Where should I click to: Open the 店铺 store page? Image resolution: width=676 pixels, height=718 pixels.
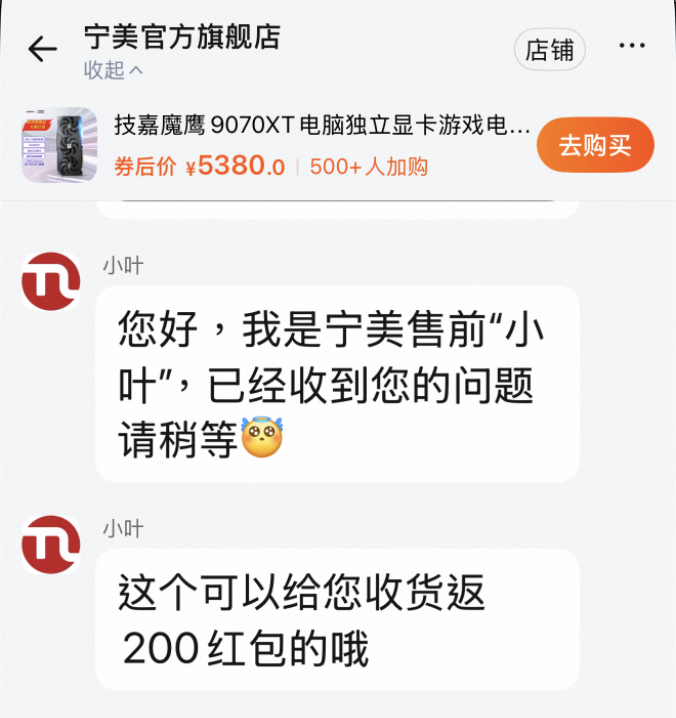click(549, 50)
